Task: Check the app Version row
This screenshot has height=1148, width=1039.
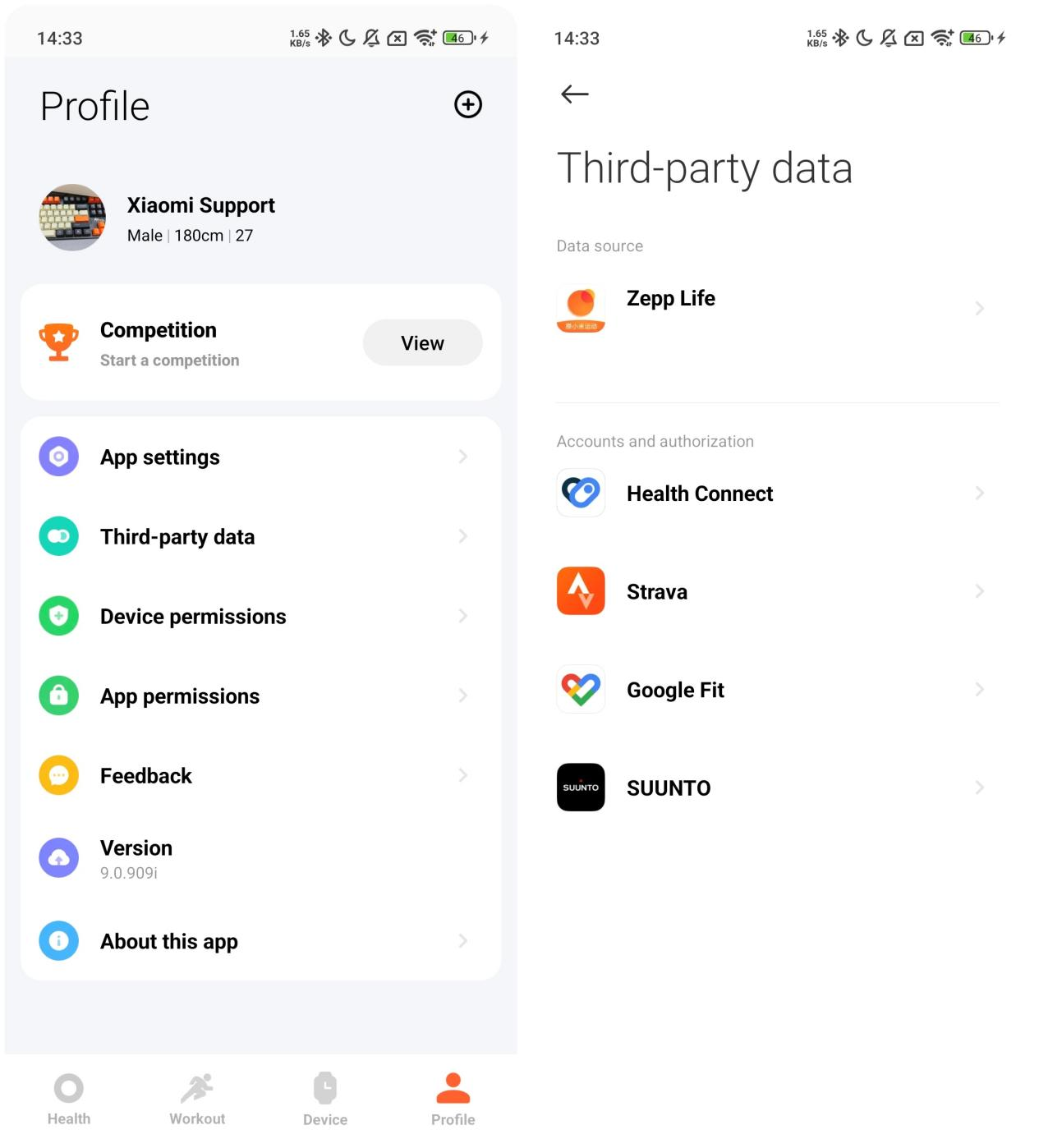Action: click(260, 858)
